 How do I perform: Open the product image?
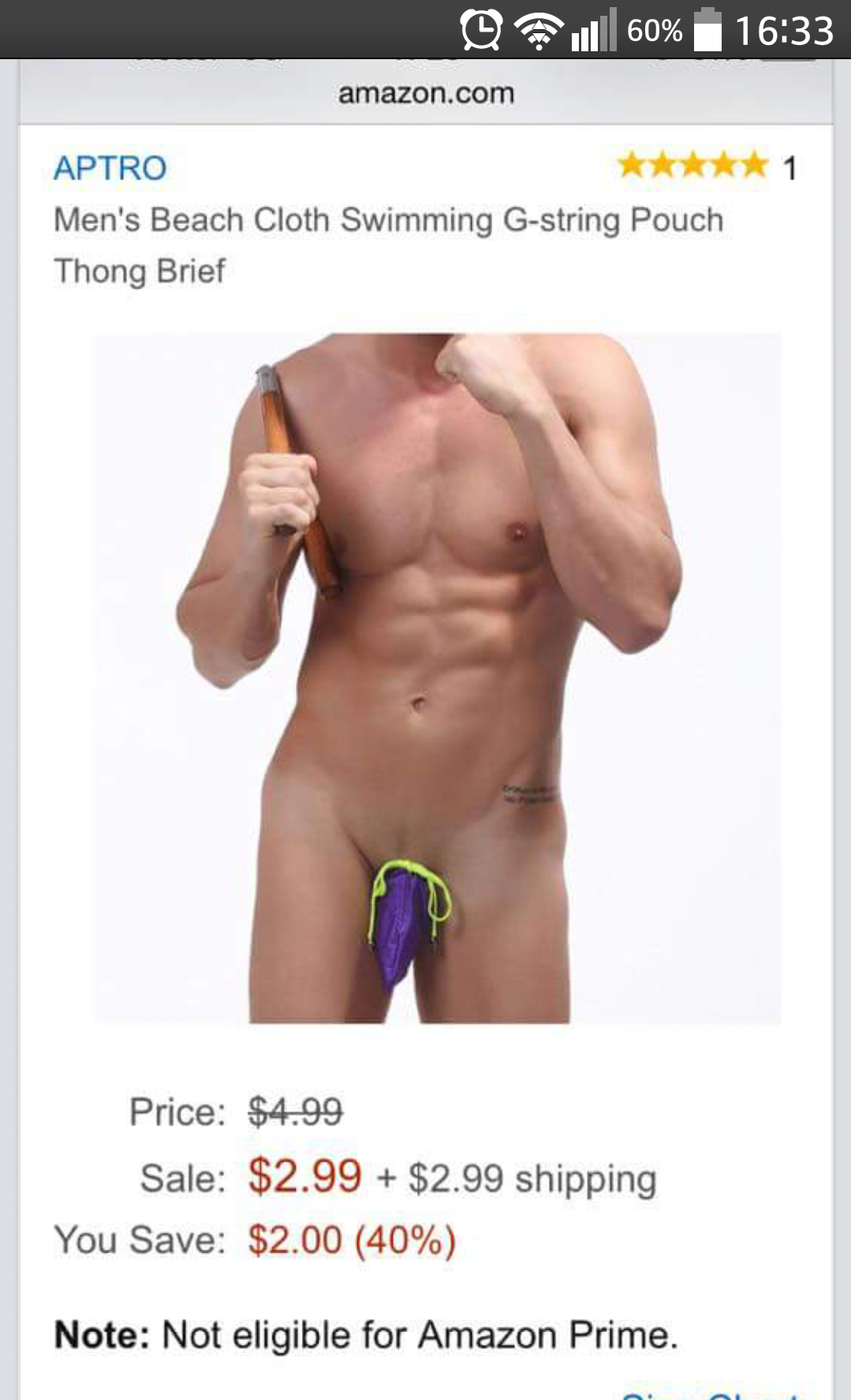(x=438, y=678)
